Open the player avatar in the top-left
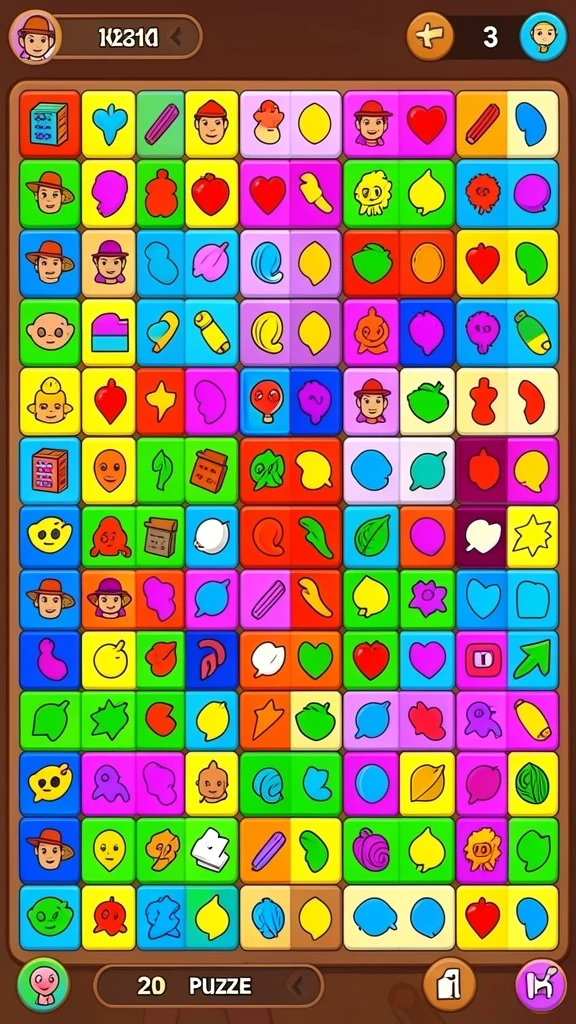Viewport: 576px width, 1024px height. [x=35, y=37]
